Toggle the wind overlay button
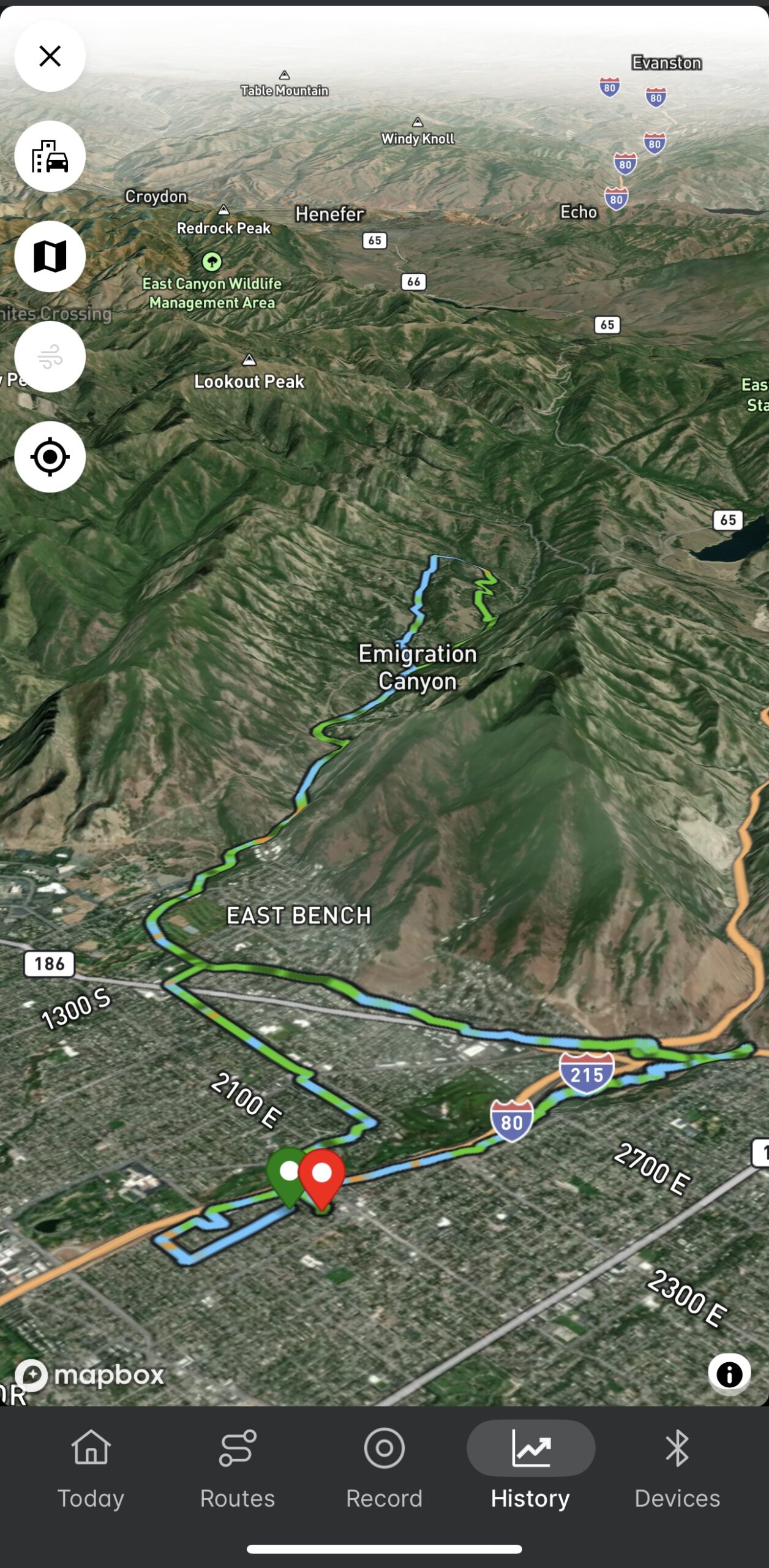The width and height of the screenshot is (769, 1568). 50,356
